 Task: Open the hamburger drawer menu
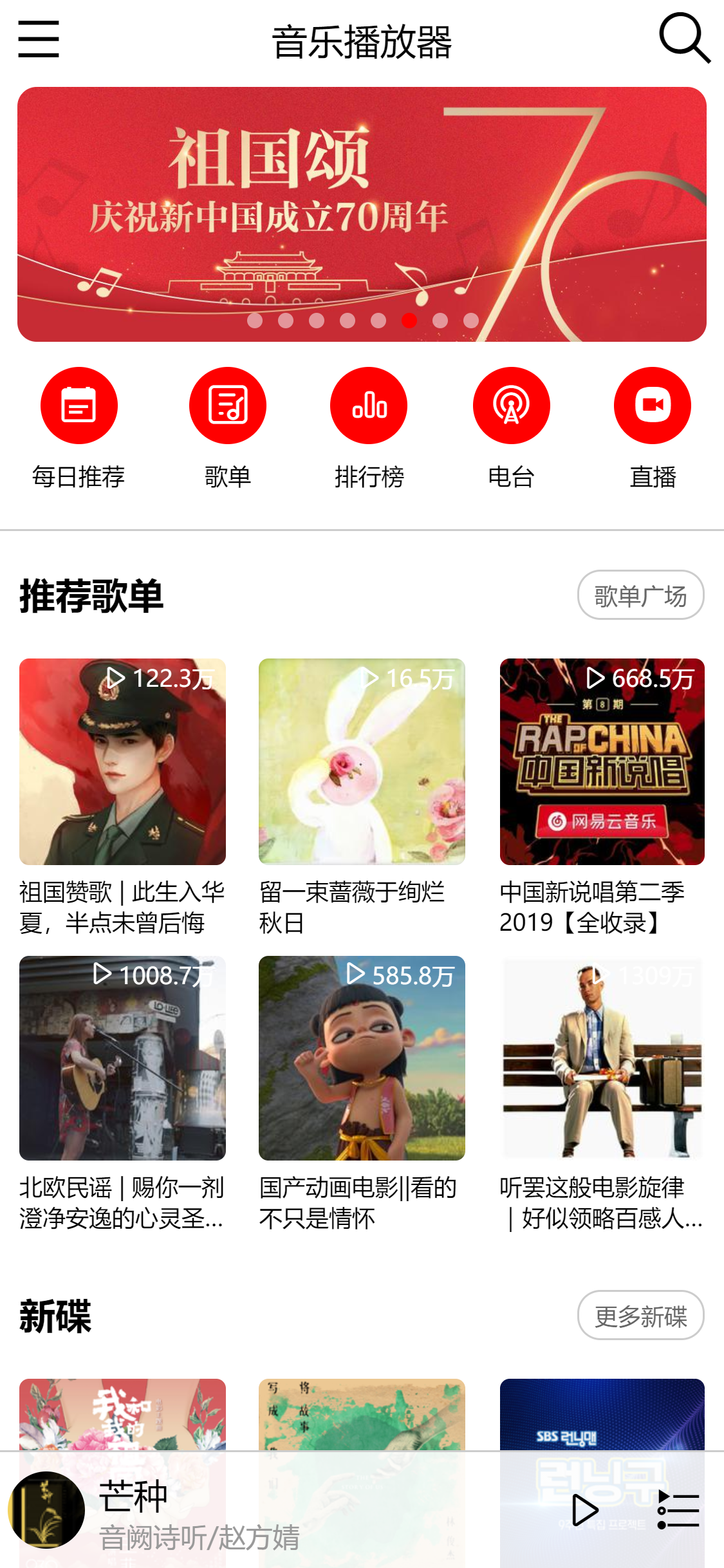(39, 39)
